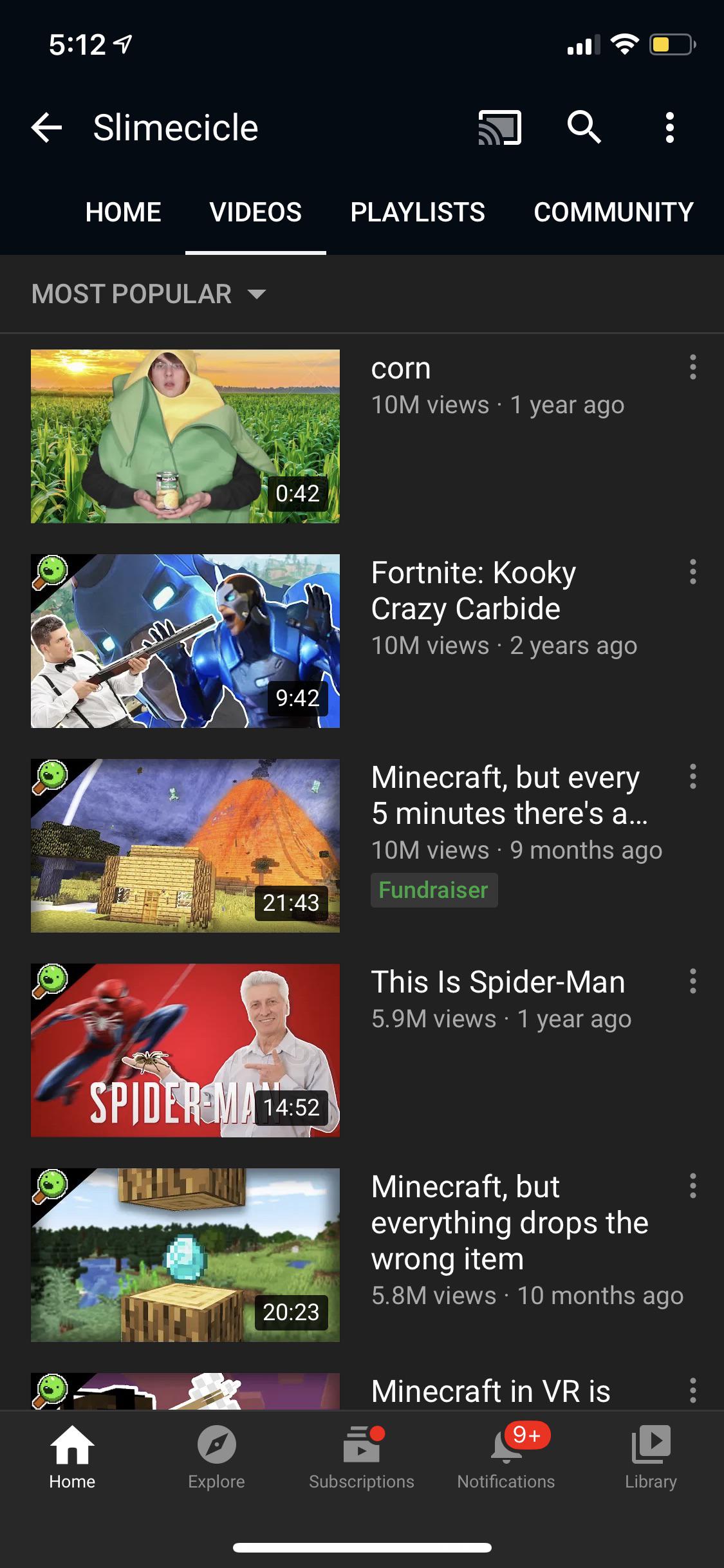Play This Is Spider-Man video

tap(185, 1050)
